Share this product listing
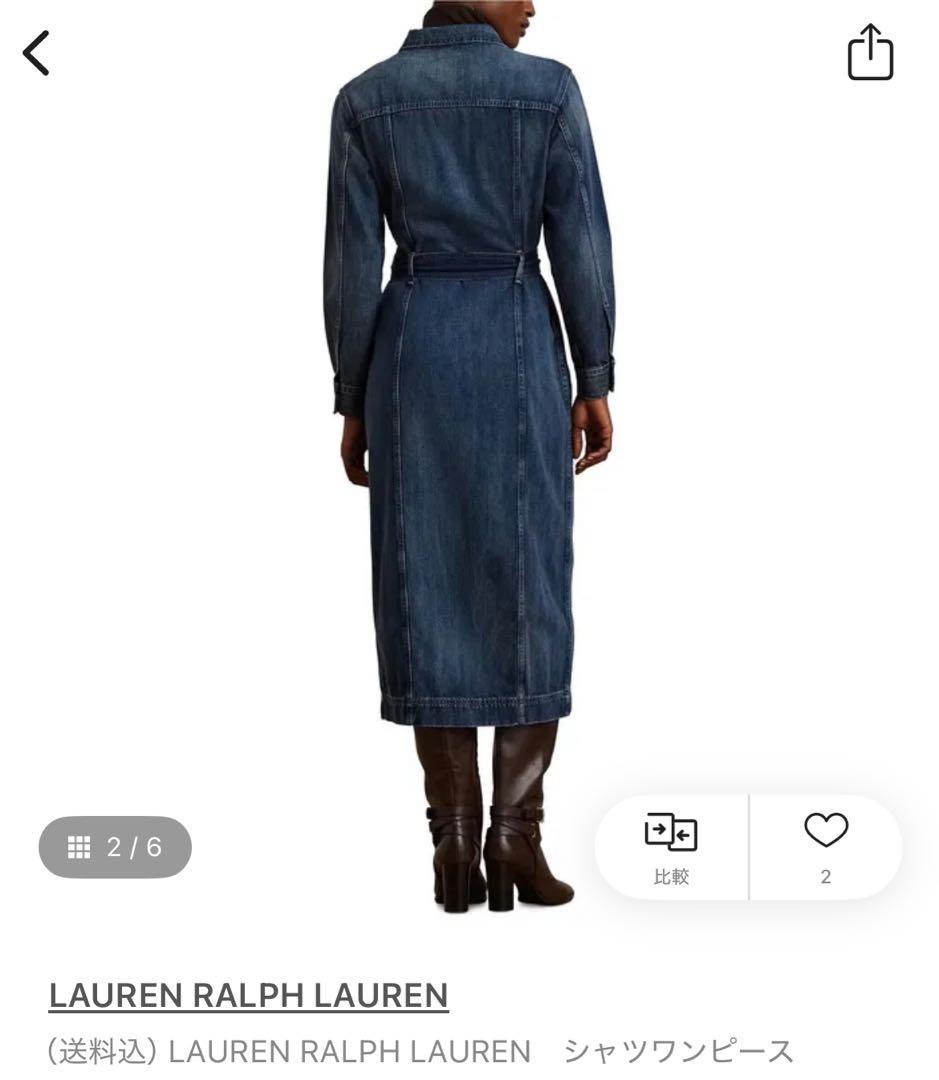The width and height of the screenshot is (939, 1080). [x=869, y=52]
